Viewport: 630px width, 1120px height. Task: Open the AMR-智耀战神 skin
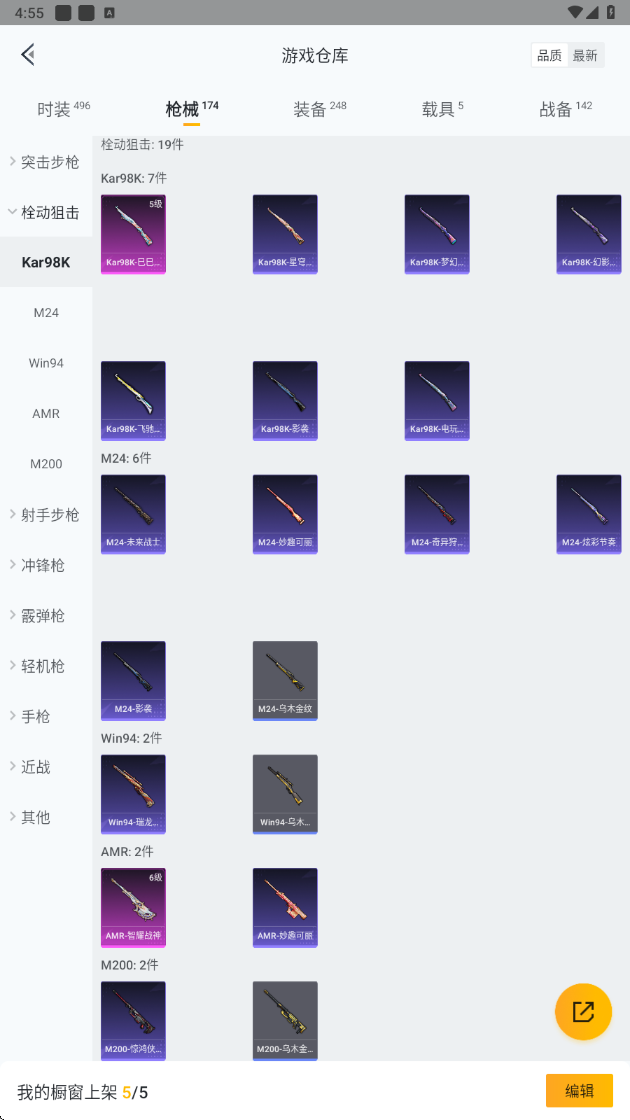(133, 907)
